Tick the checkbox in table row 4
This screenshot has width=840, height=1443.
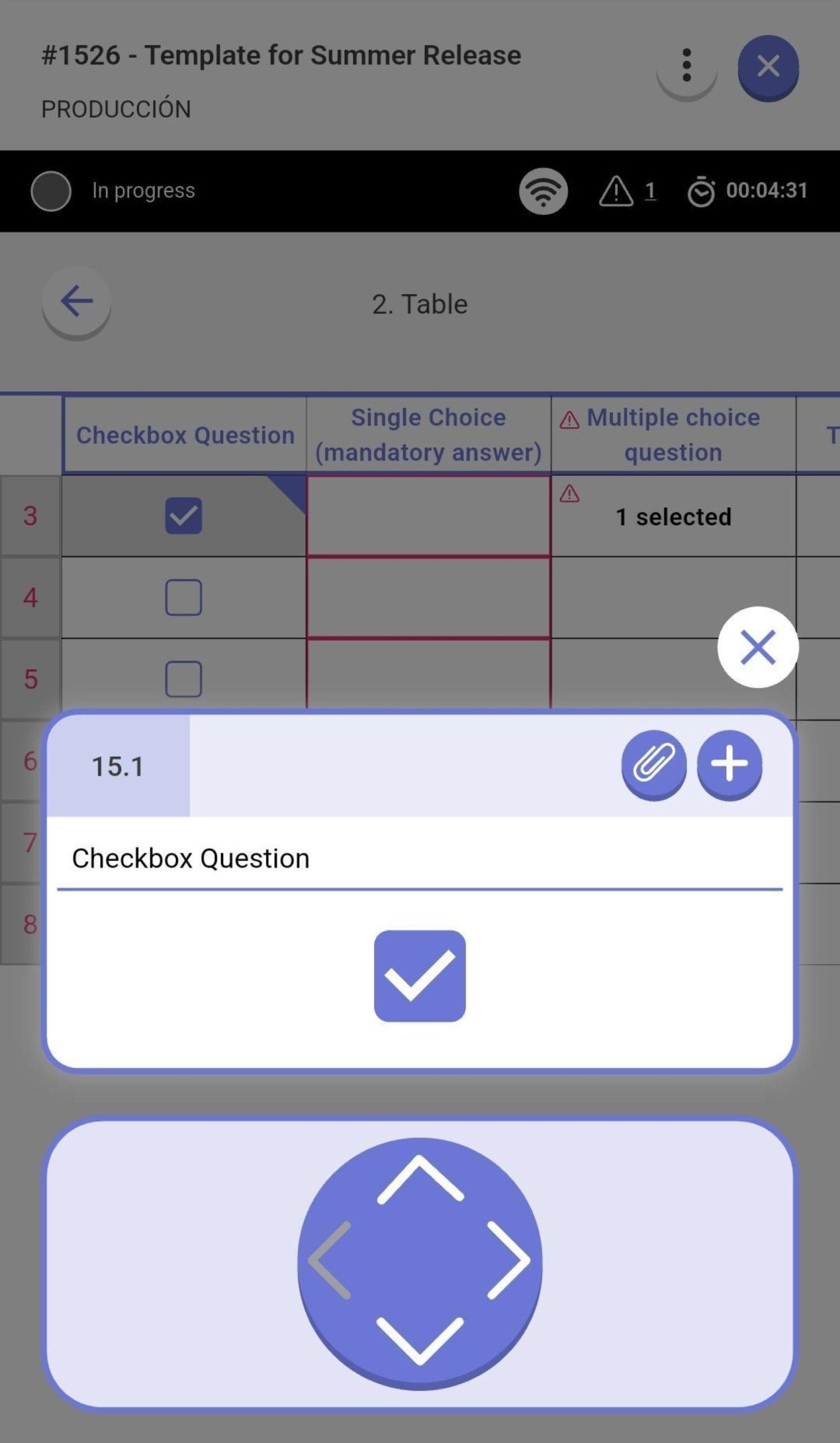click(x=183, y=597)
